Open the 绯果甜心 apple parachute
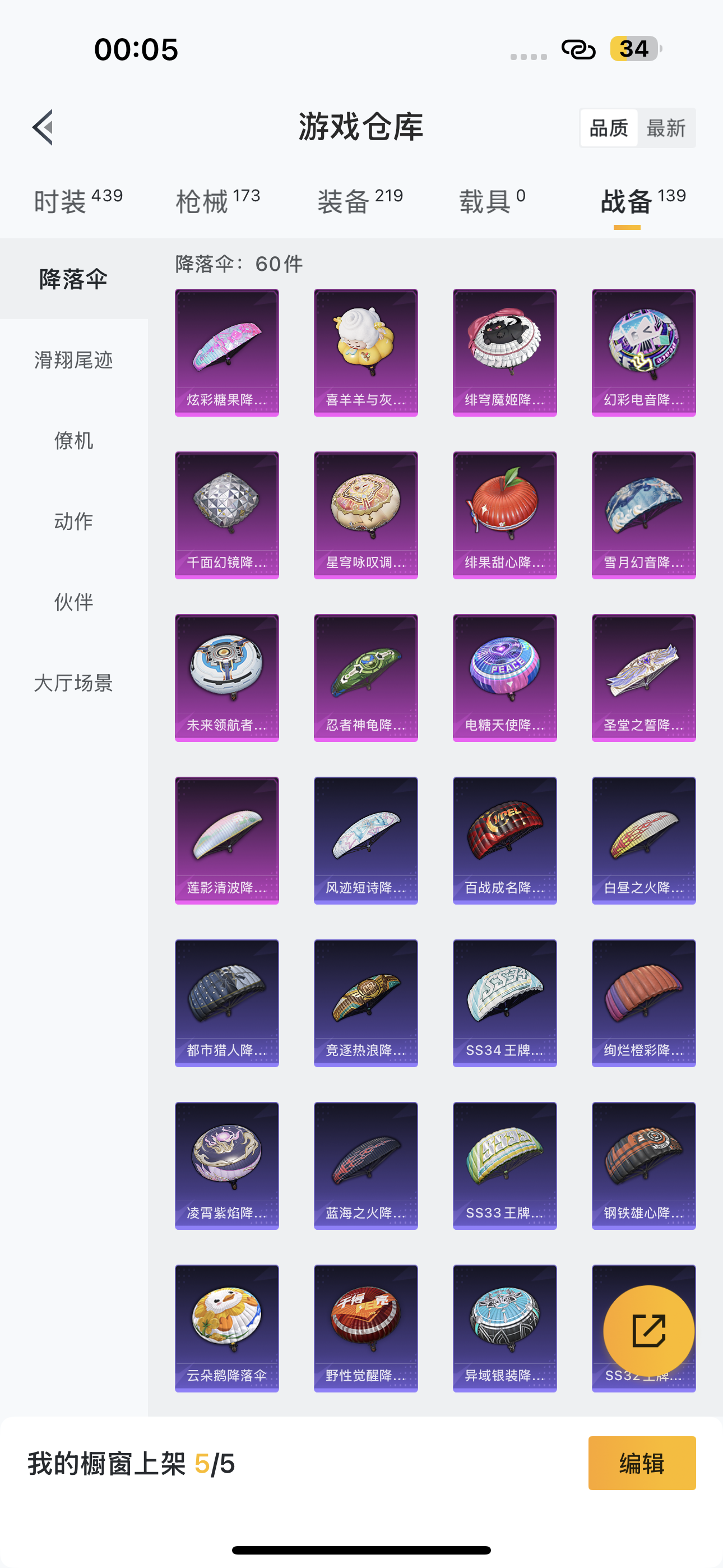723x1568 pixels. click(504, 515)
